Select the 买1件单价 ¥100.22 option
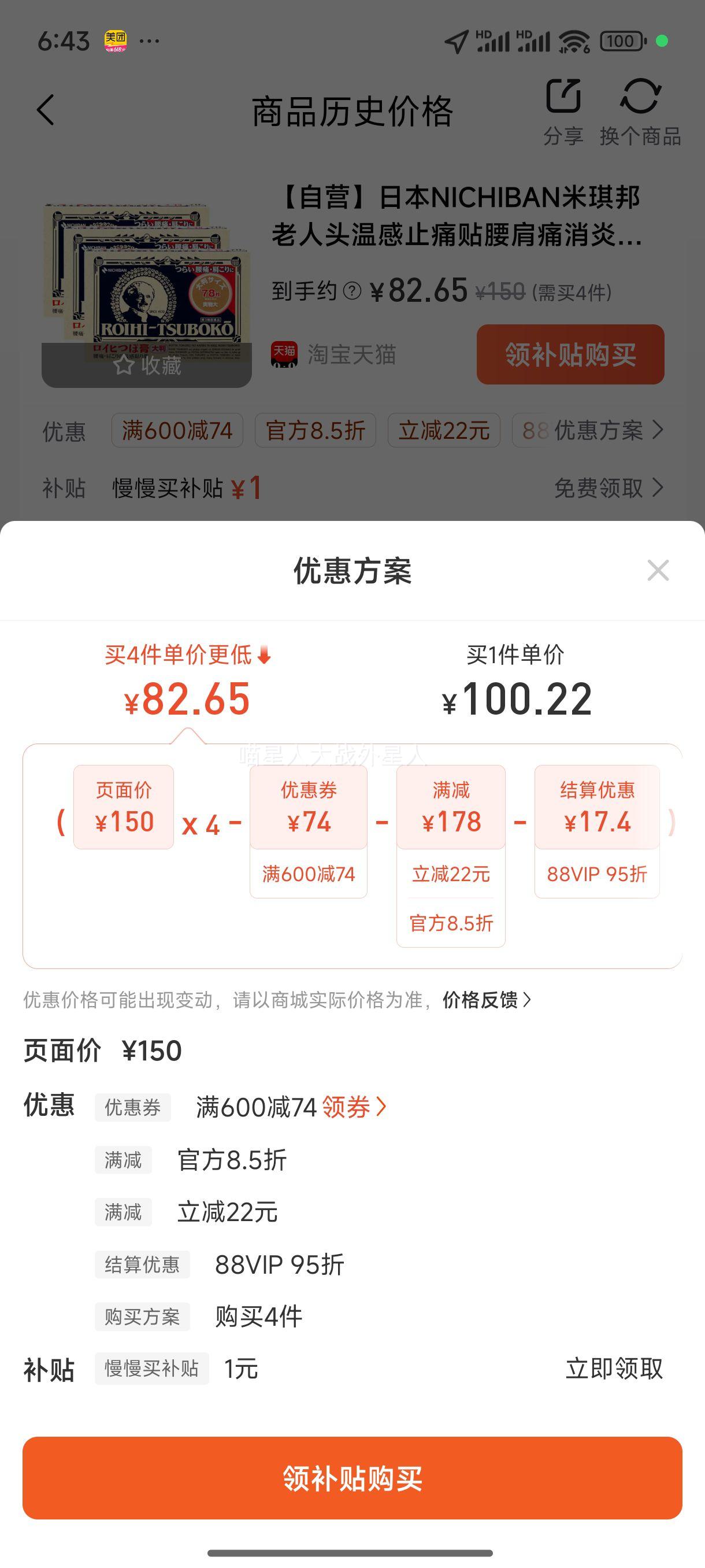The height and width of the screenshot is (1568, 705). (x=516, y=682)
